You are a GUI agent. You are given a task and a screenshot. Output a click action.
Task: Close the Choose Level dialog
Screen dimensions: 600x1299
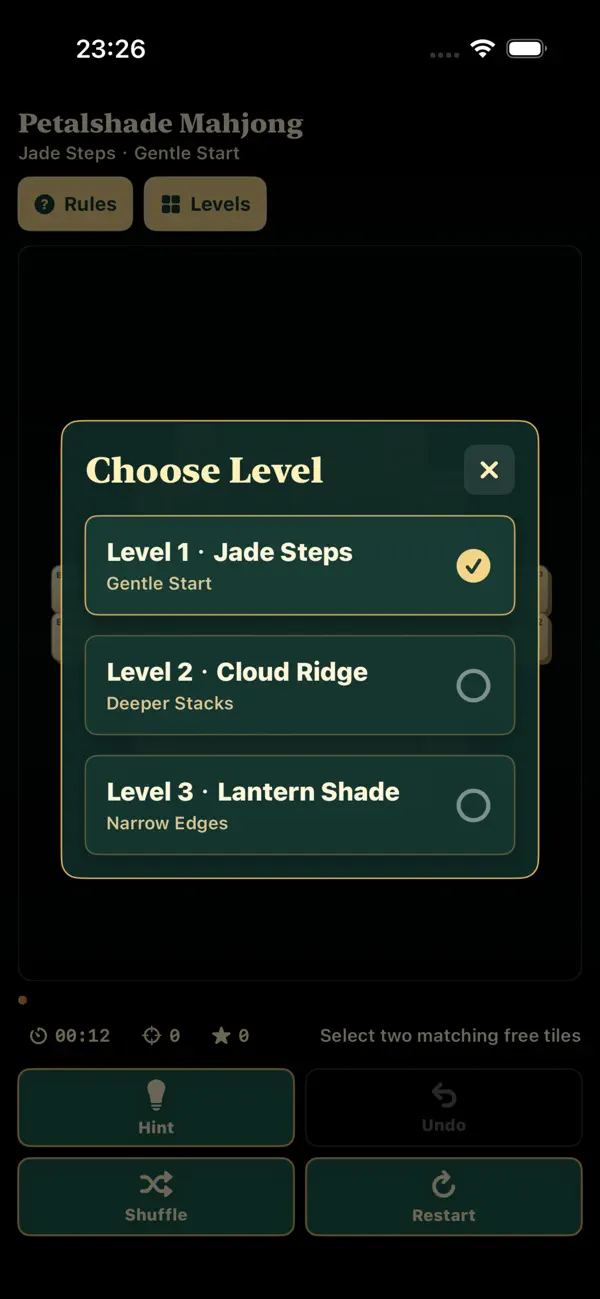(x=489, y=470)
